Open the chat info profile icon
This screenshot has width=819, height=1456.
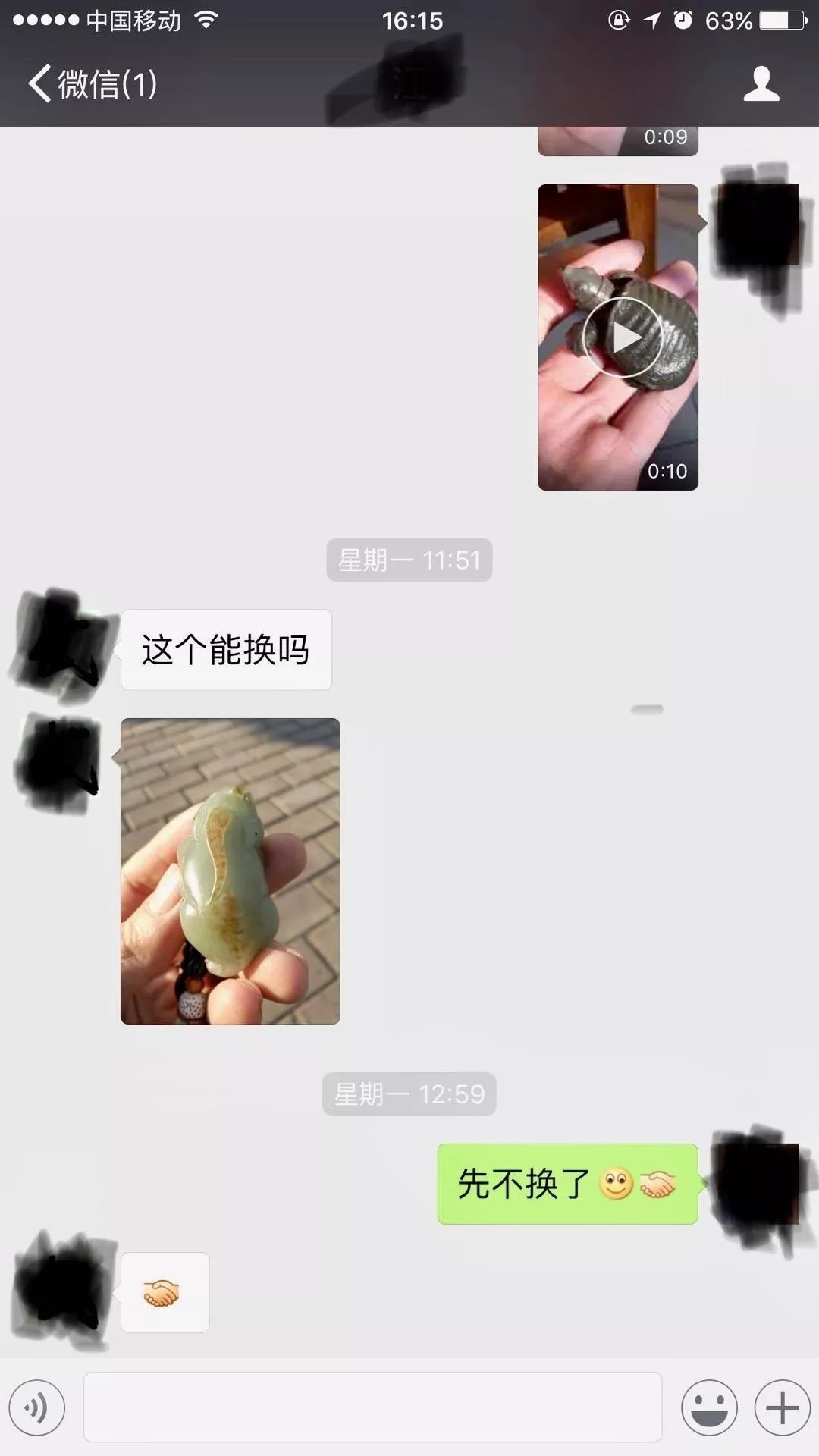(761, 83)
